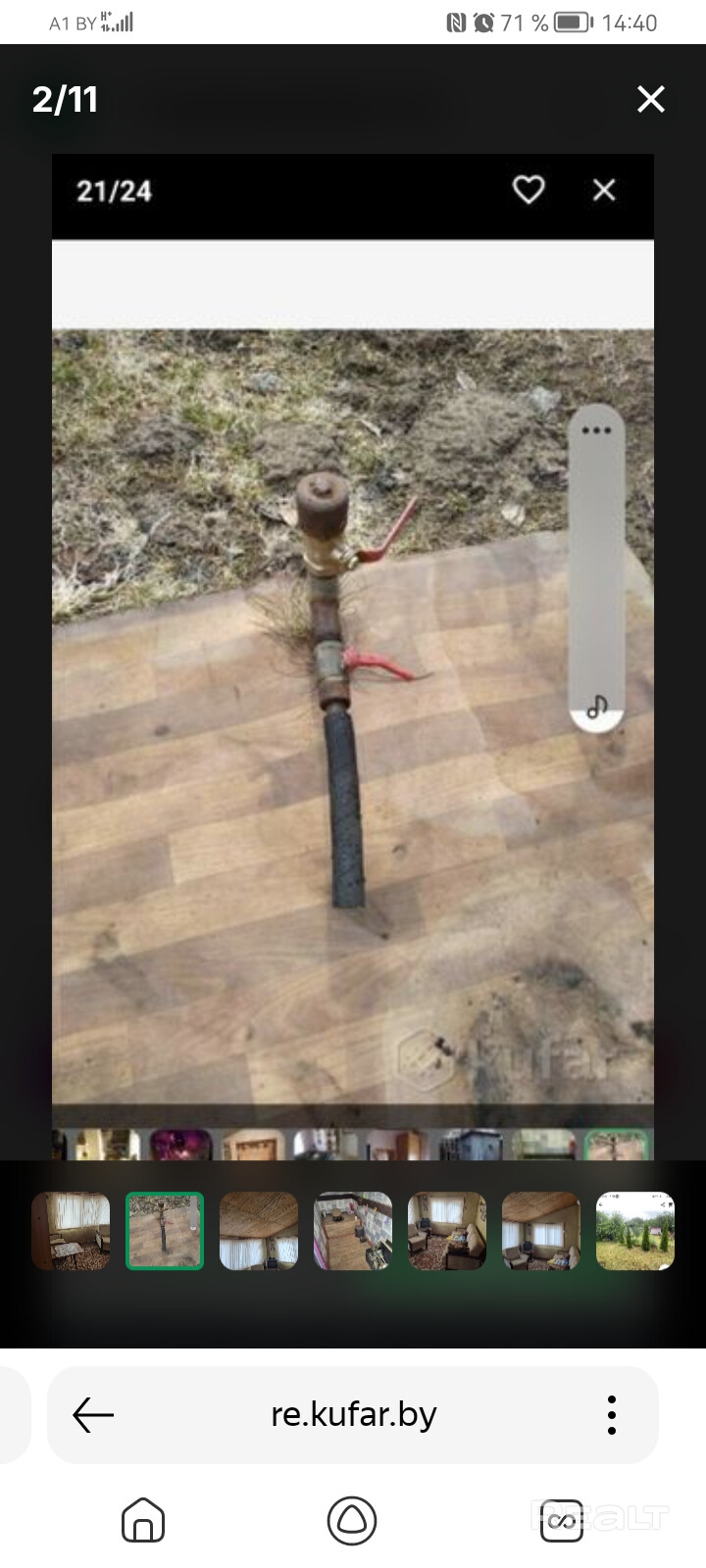Close the photo gallery viewer
The image size is (706, 1568).
pyautogui.click(x=651, y=99)
